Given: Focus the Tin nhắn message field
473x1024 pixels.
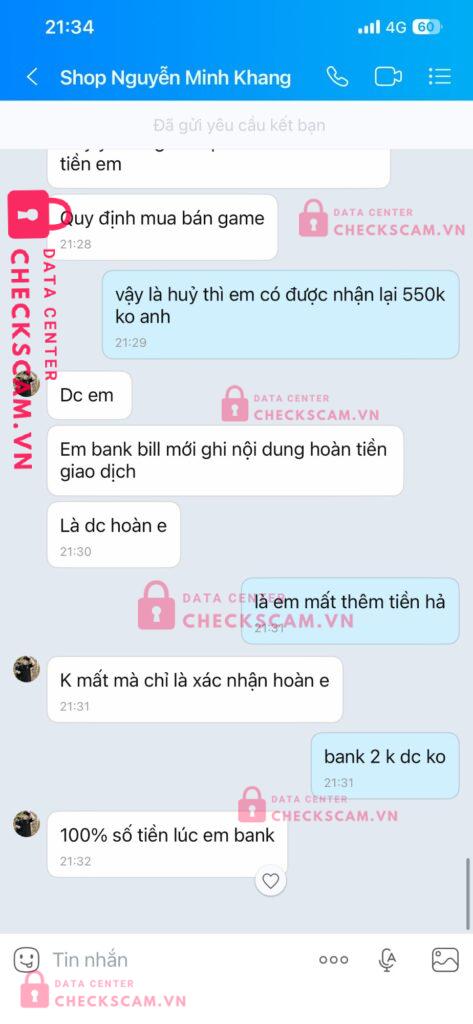Looking at the screenshot, I should point(176,959).
